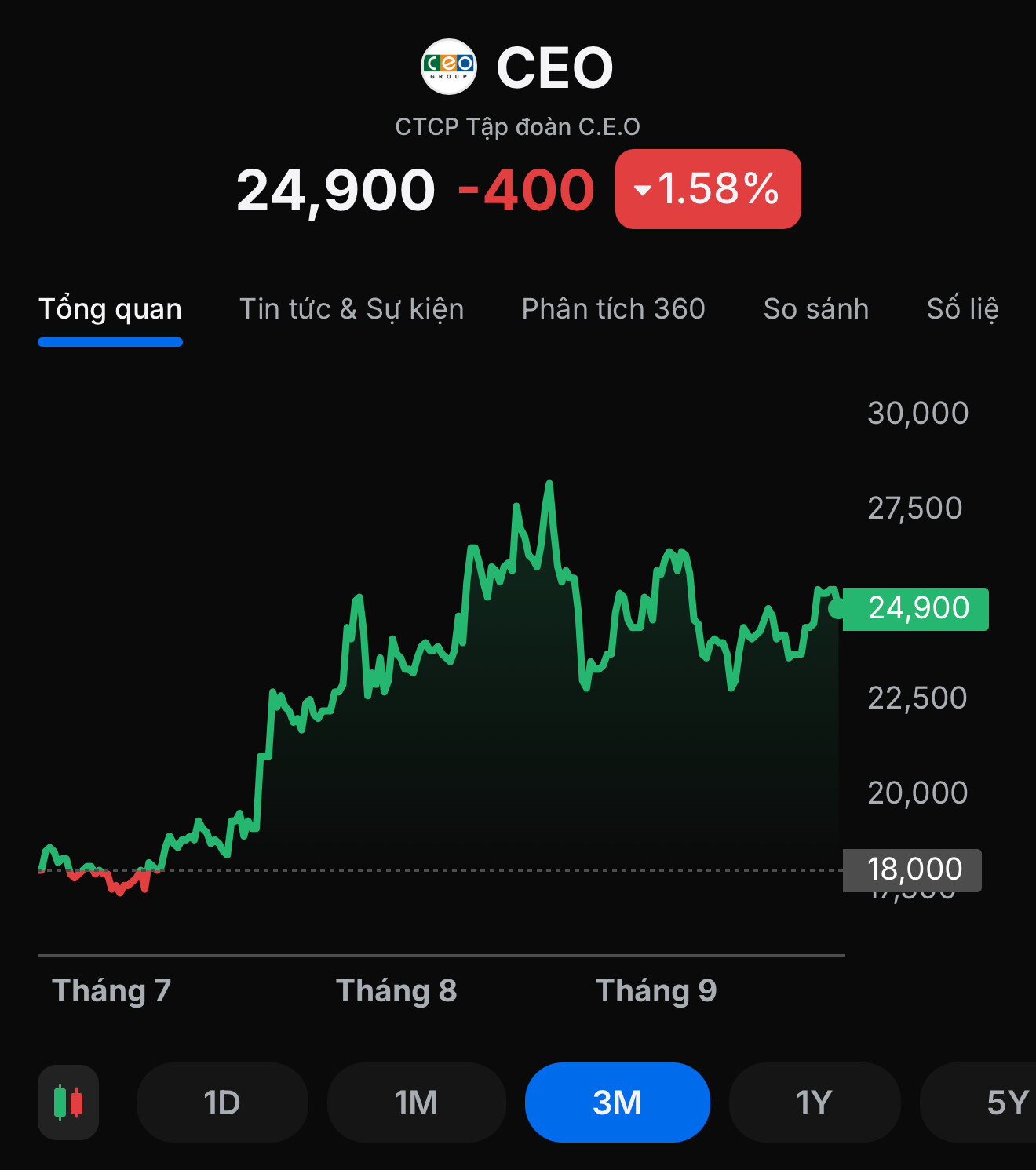Select the 1M time range
This screenshot has width=1036, height=1170.
coord(416,1103)
